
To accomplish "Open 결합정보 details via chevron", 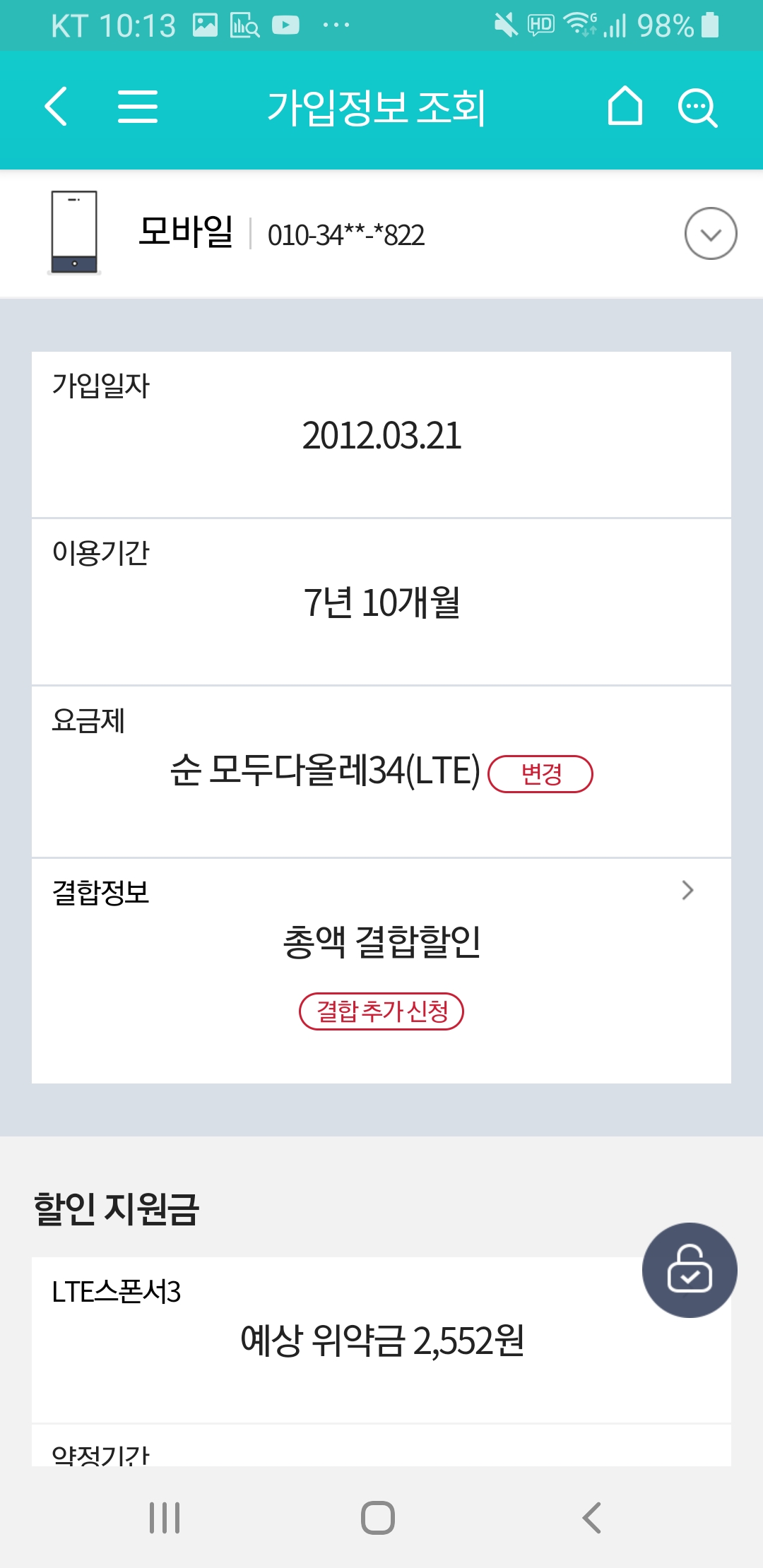I will [687, 890].
